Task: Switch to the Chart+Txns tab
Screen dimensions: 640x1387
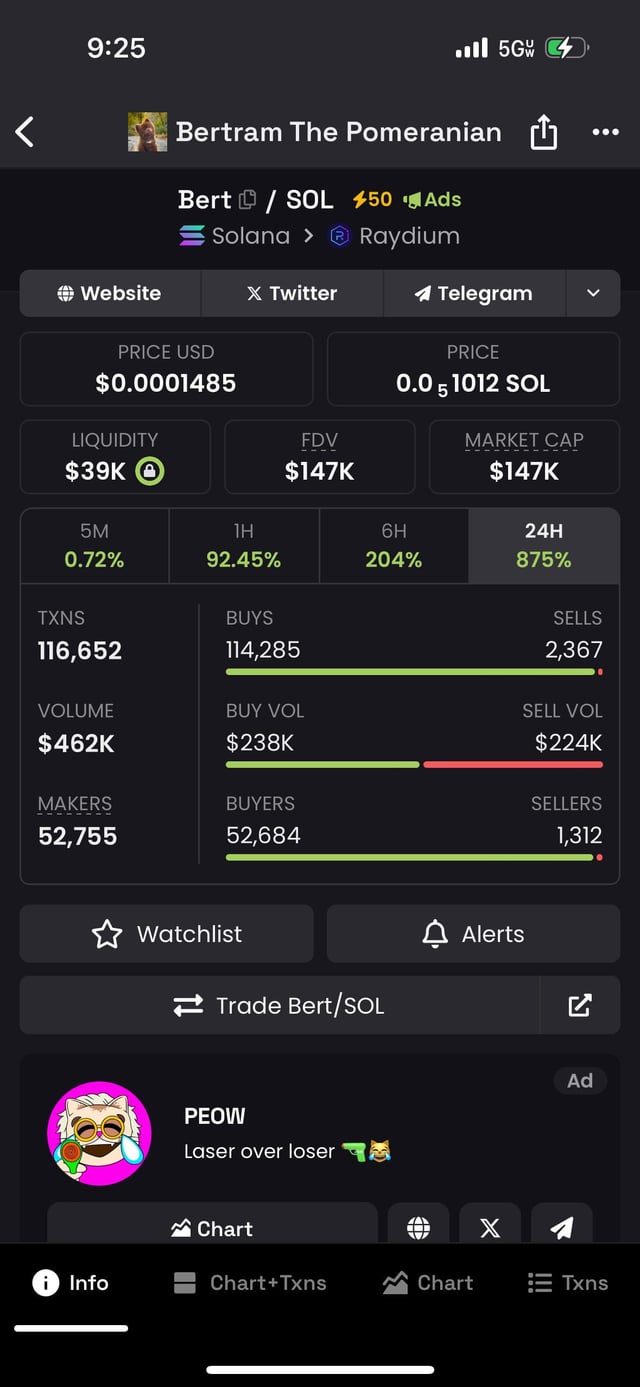Action: pyautogui.click(x=250, y=1283)
